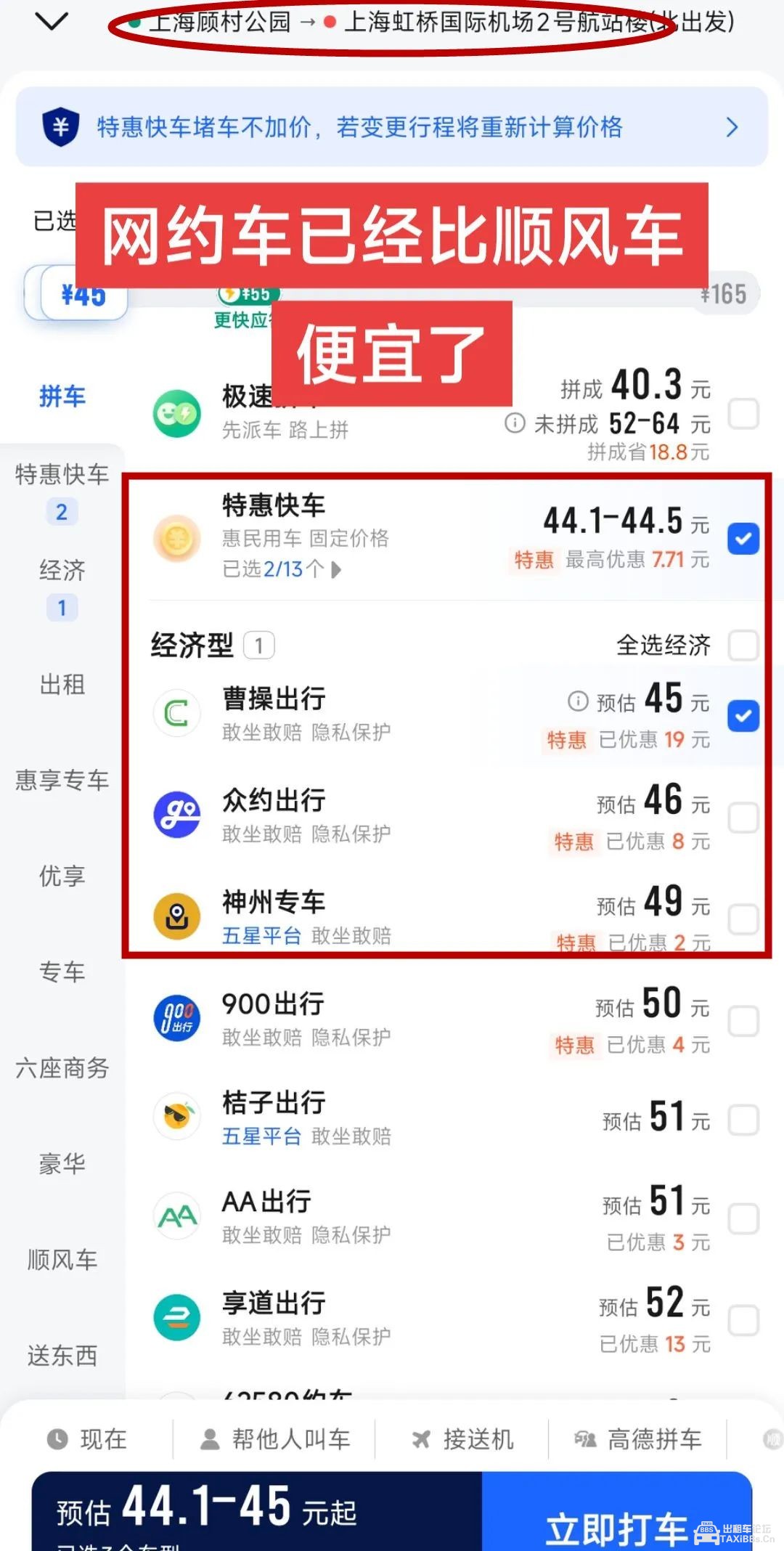The height and width of the screenshot is (1551, 784).
Task: Select 享道出行 at 52 yuan
Action: click(743, 1320)
